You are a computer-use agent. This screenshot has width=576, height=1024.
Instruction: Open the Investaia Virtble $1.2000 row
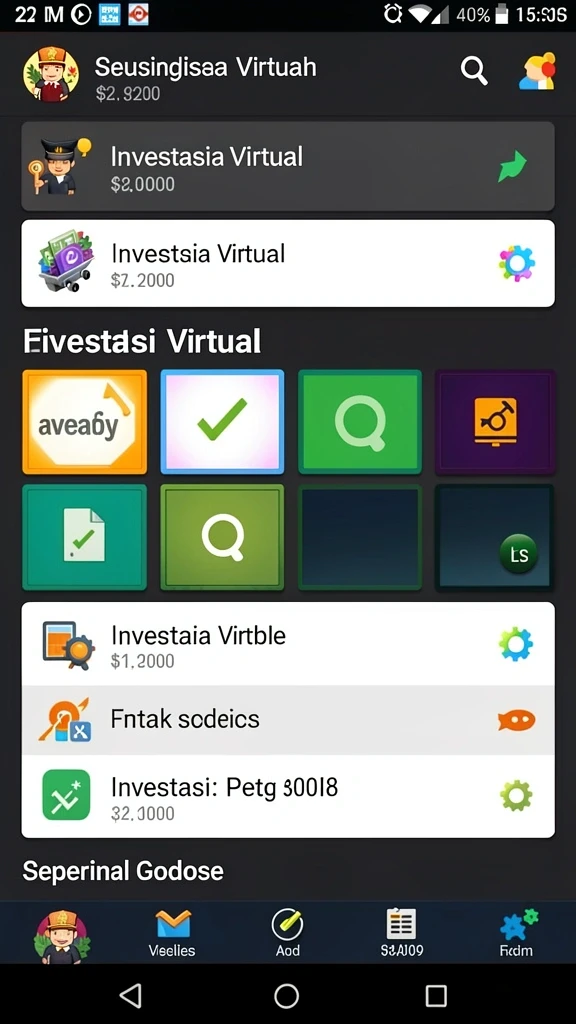click(288, 644)
